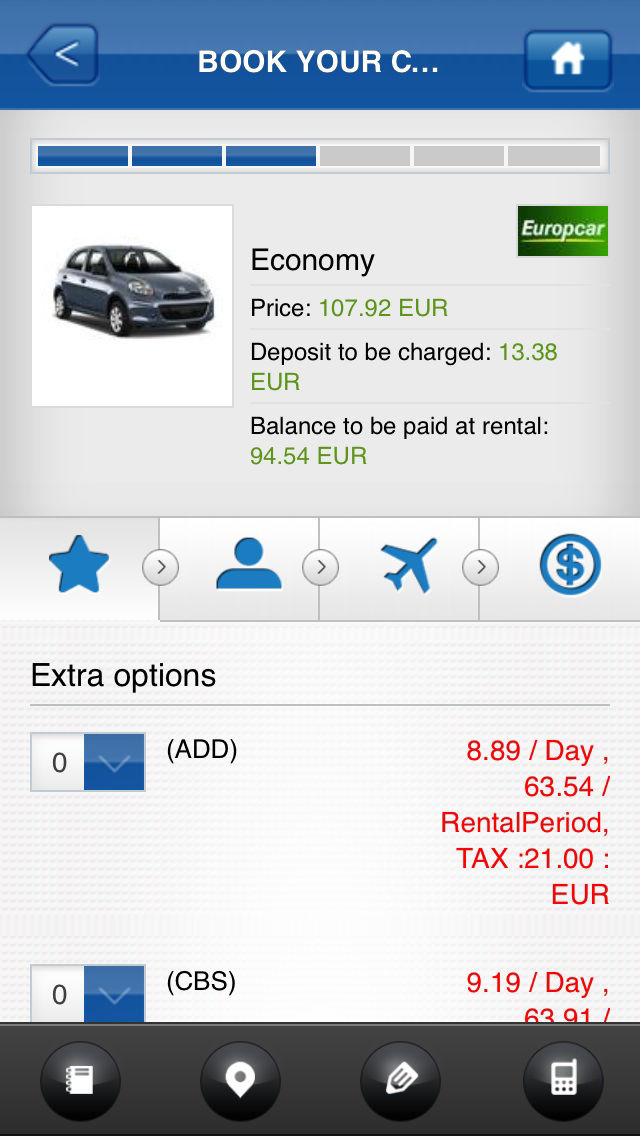The image size is (640, 1136).
Task: Open the location pin in bottom bar
Action: (240, 1081)
